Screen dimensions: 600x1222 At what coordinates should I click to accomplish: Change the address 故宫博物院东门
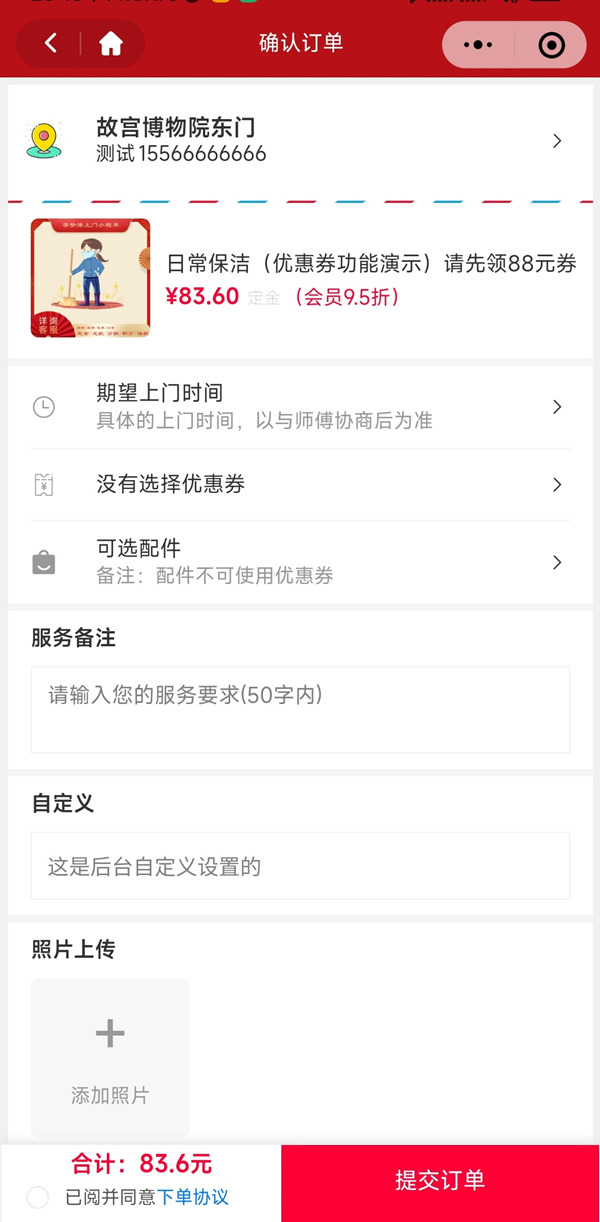[300, 141]
